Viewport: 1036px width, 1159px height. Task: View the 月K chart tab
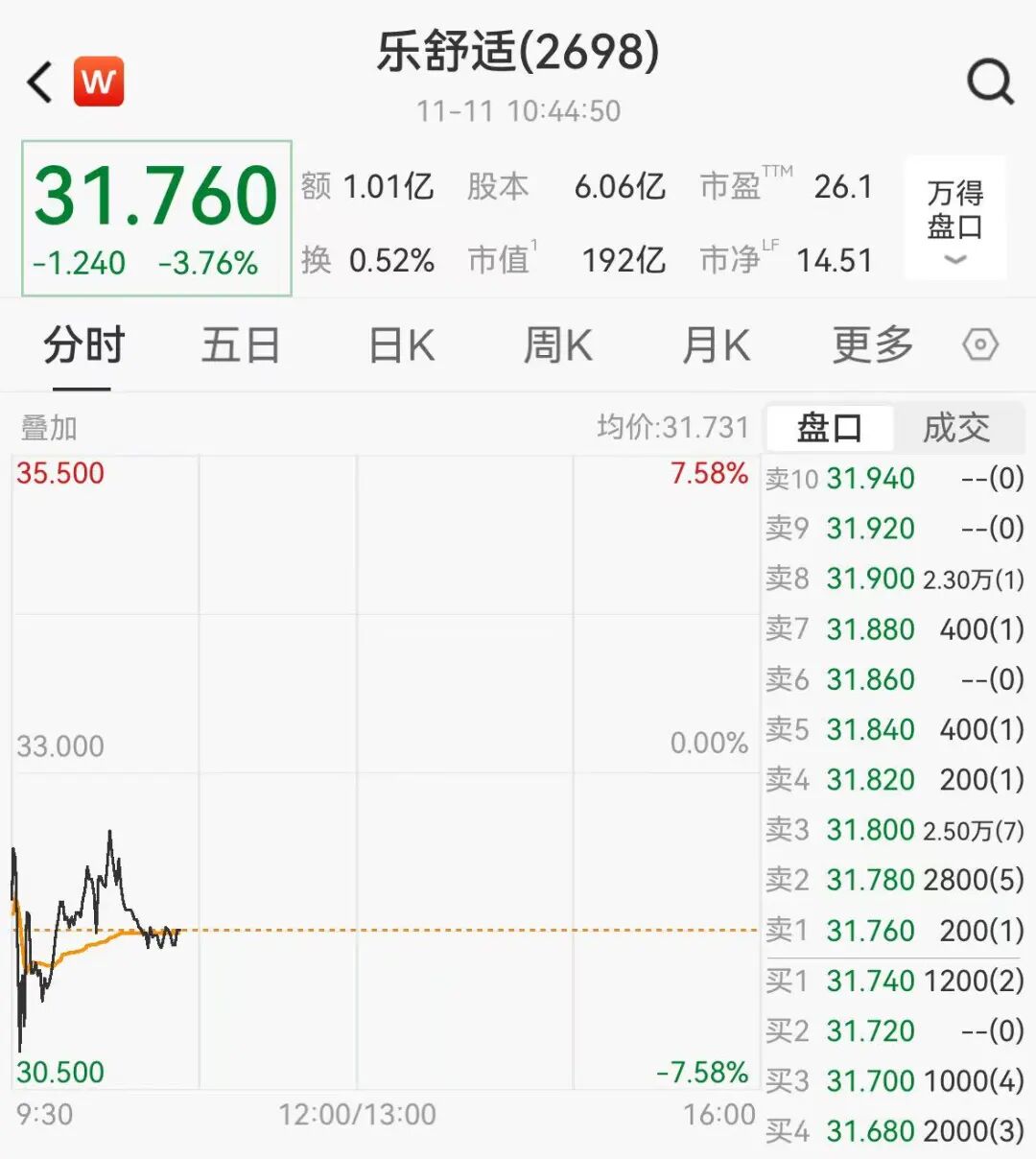716,345
